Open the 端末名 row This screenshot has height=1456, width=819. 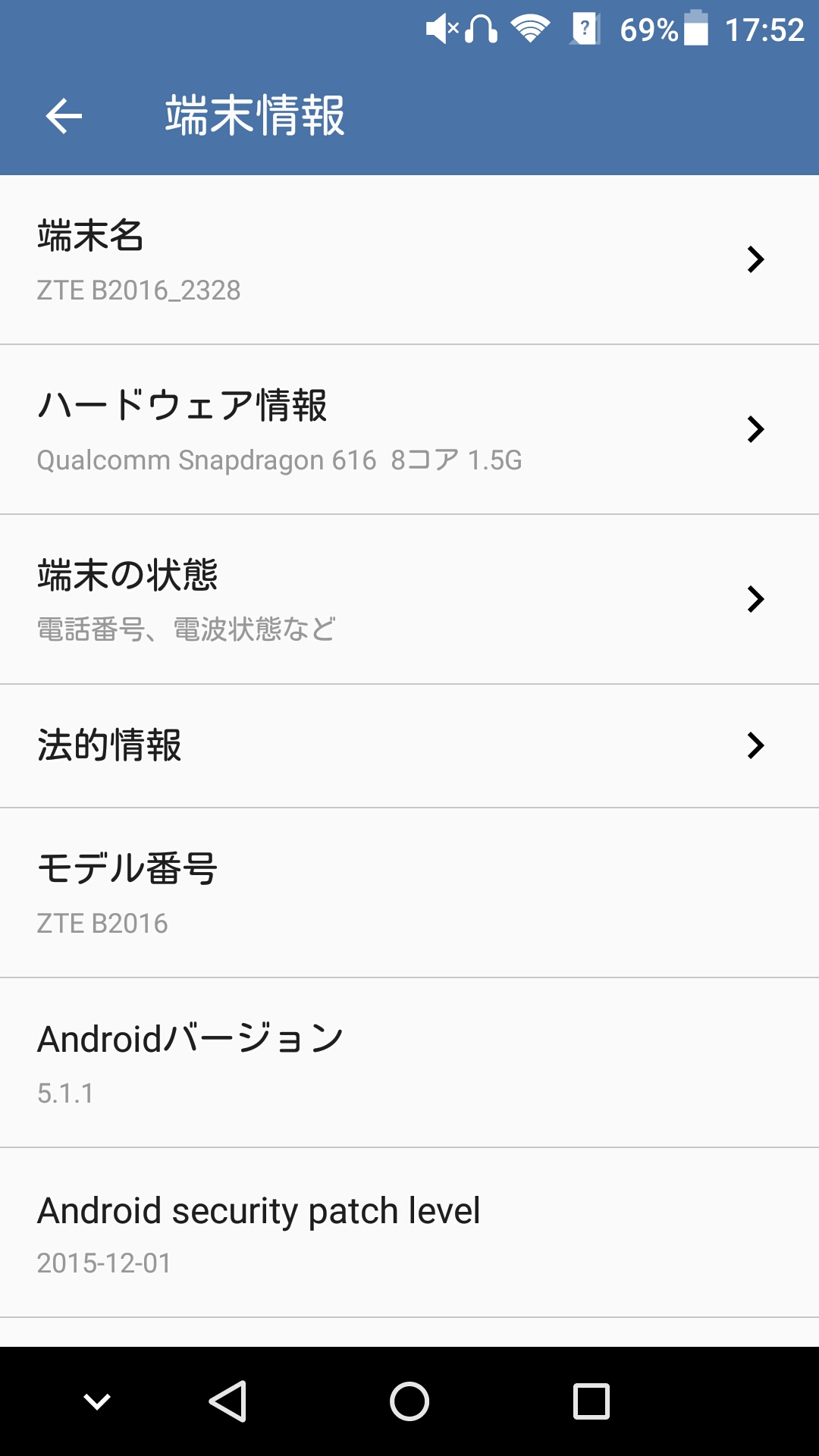tap(409, 260)
